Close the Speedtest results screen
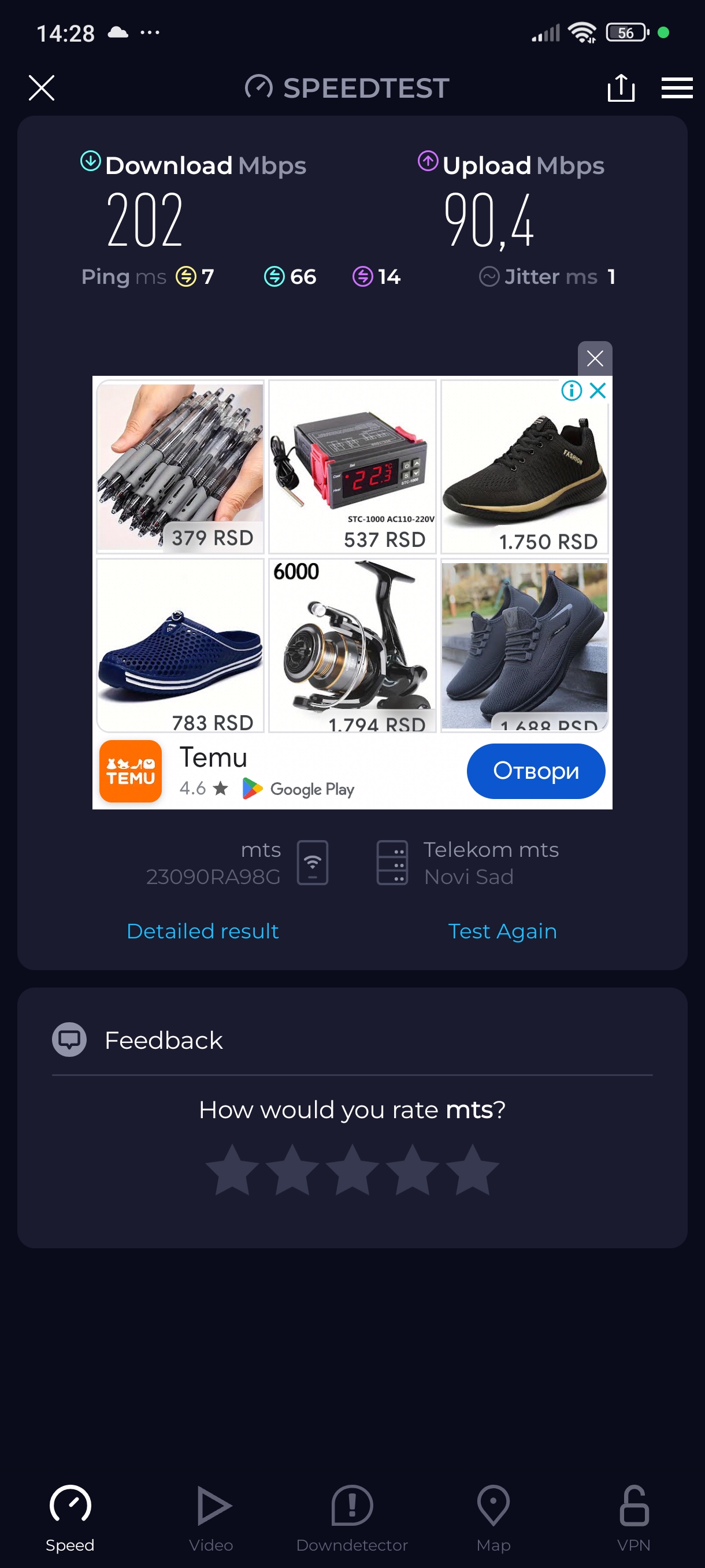Image resolution: width=705 pixels, height=1568 pixels. pos(42,88)
